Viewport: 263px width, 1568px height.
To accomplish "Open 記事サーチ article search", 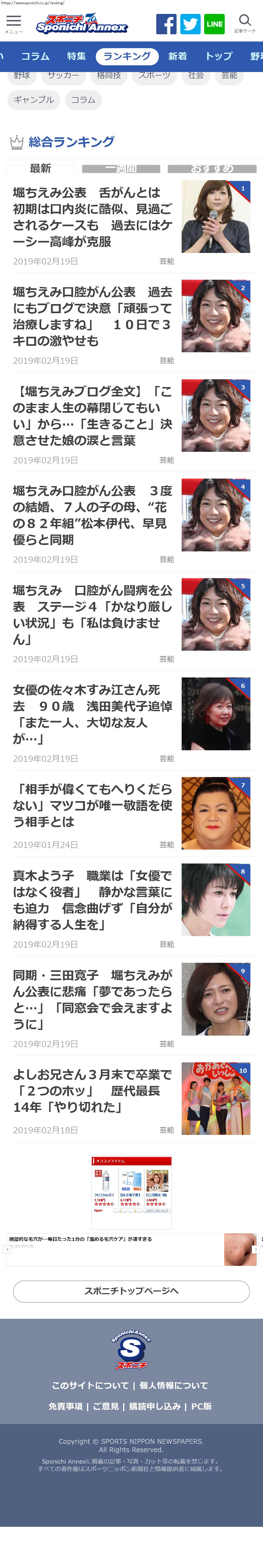I will coord(245,23).
